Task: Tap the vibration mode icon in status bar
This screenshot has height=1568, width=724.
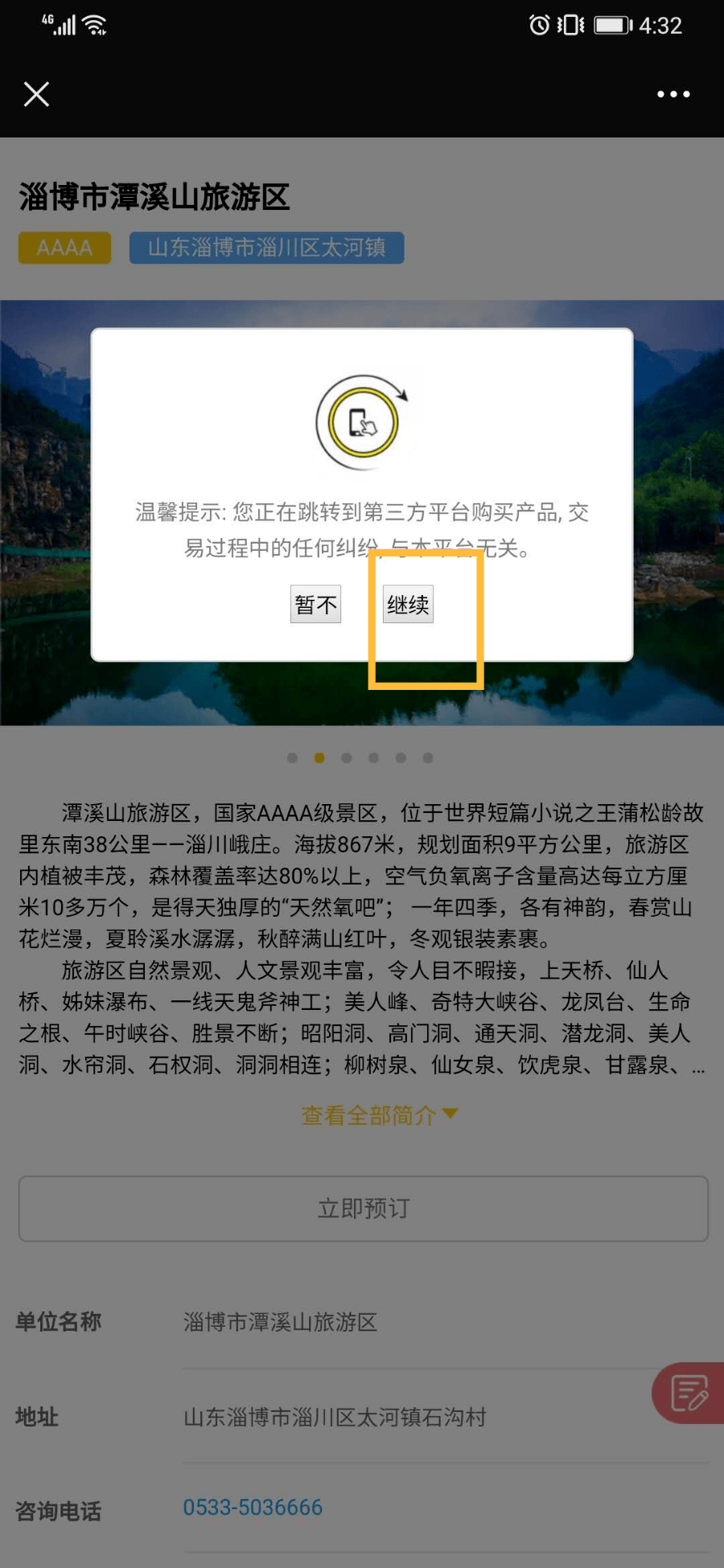Action: [570, 25]
